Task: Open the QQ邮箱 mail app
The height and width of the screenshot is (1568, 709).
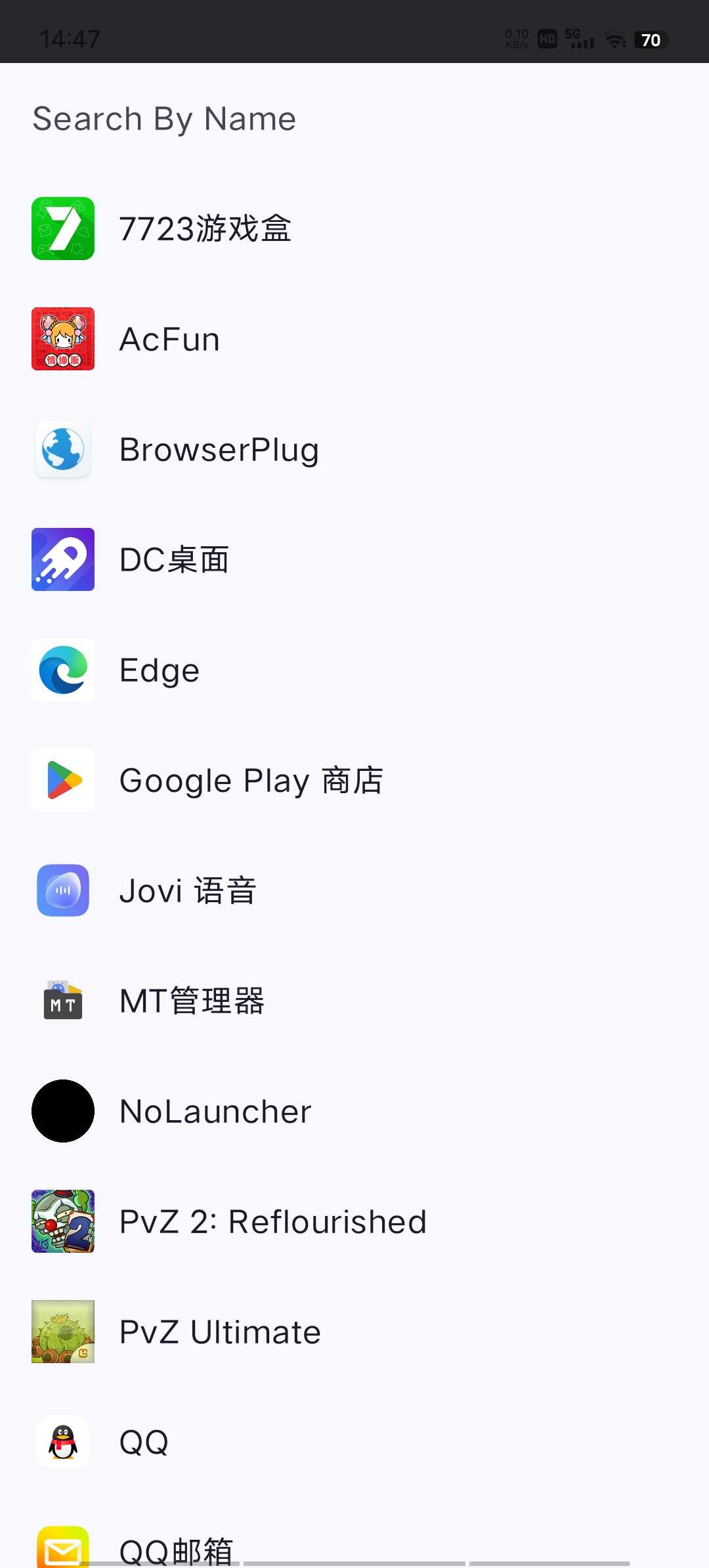Action: pos(176,1548)
